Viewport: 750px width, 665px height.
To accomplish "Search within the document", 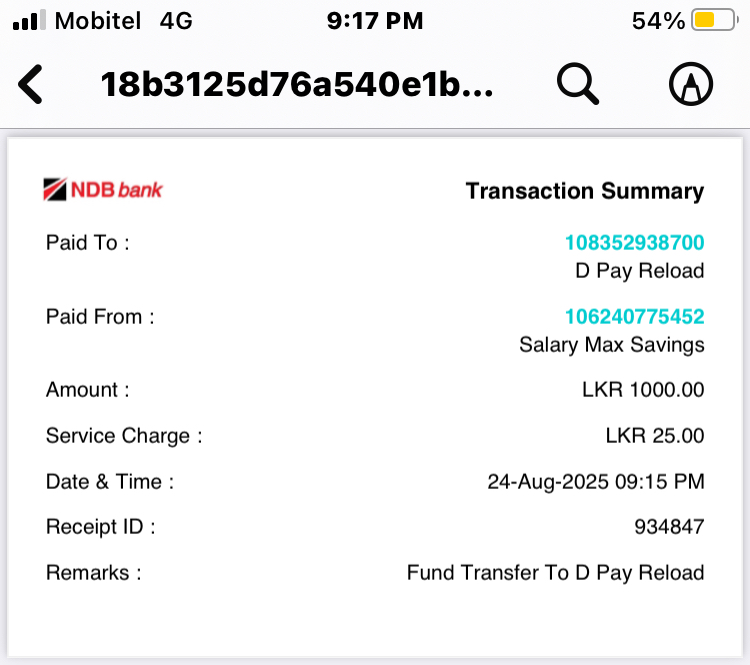I will tap(577, 85).
